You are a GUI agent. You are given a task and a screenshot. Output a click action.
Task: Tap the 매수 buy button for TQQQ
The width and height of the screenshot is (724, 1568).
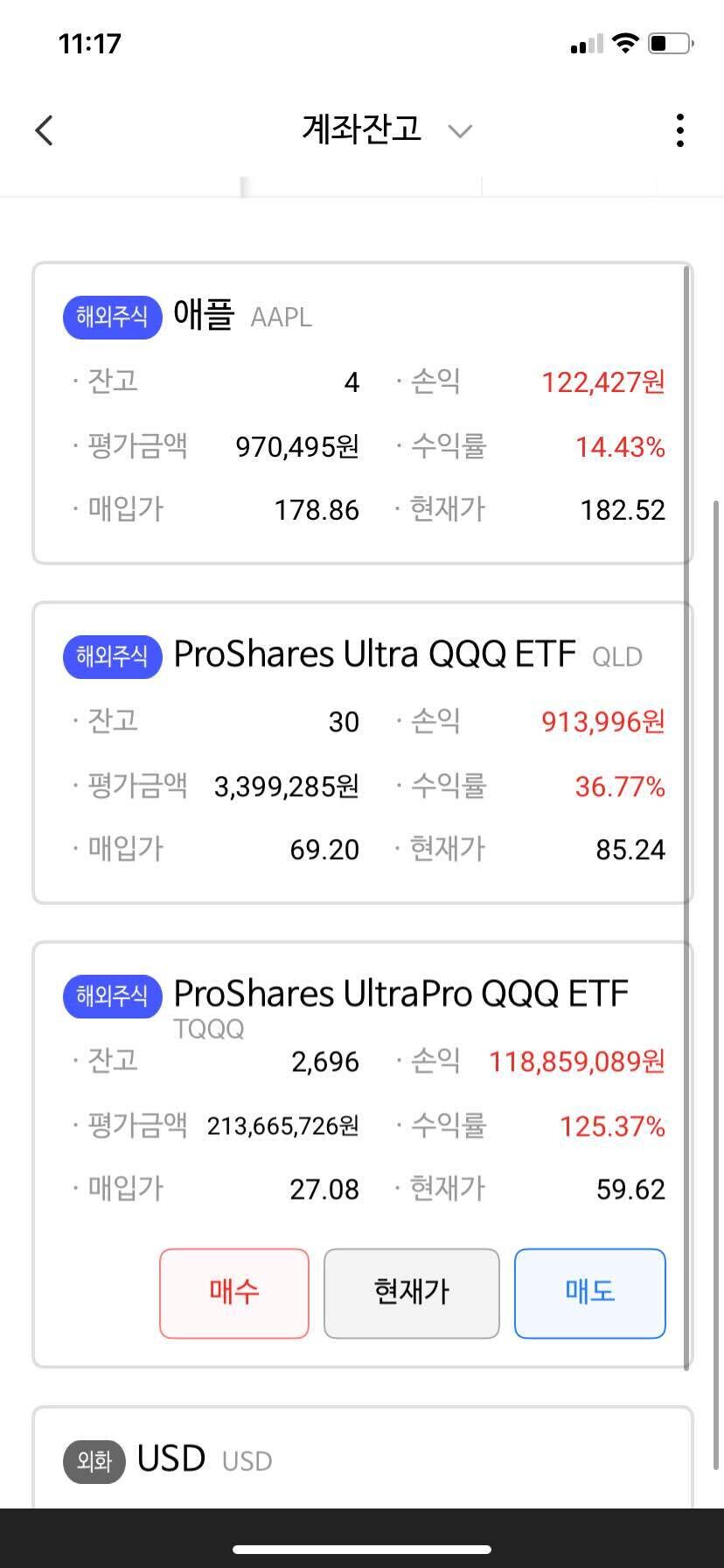(234, 1292)
